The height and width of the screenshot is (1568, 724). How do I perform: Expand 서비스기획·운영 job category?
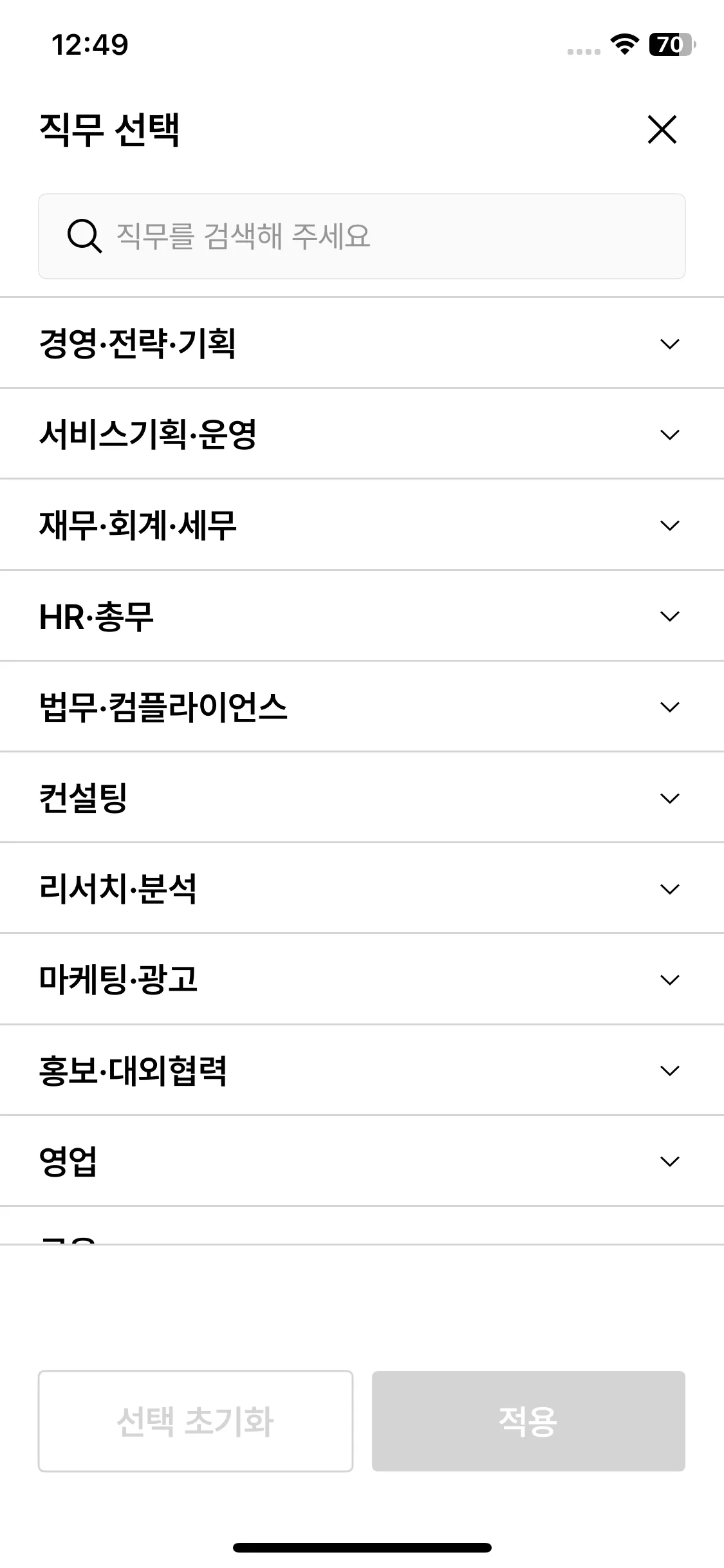362,434
